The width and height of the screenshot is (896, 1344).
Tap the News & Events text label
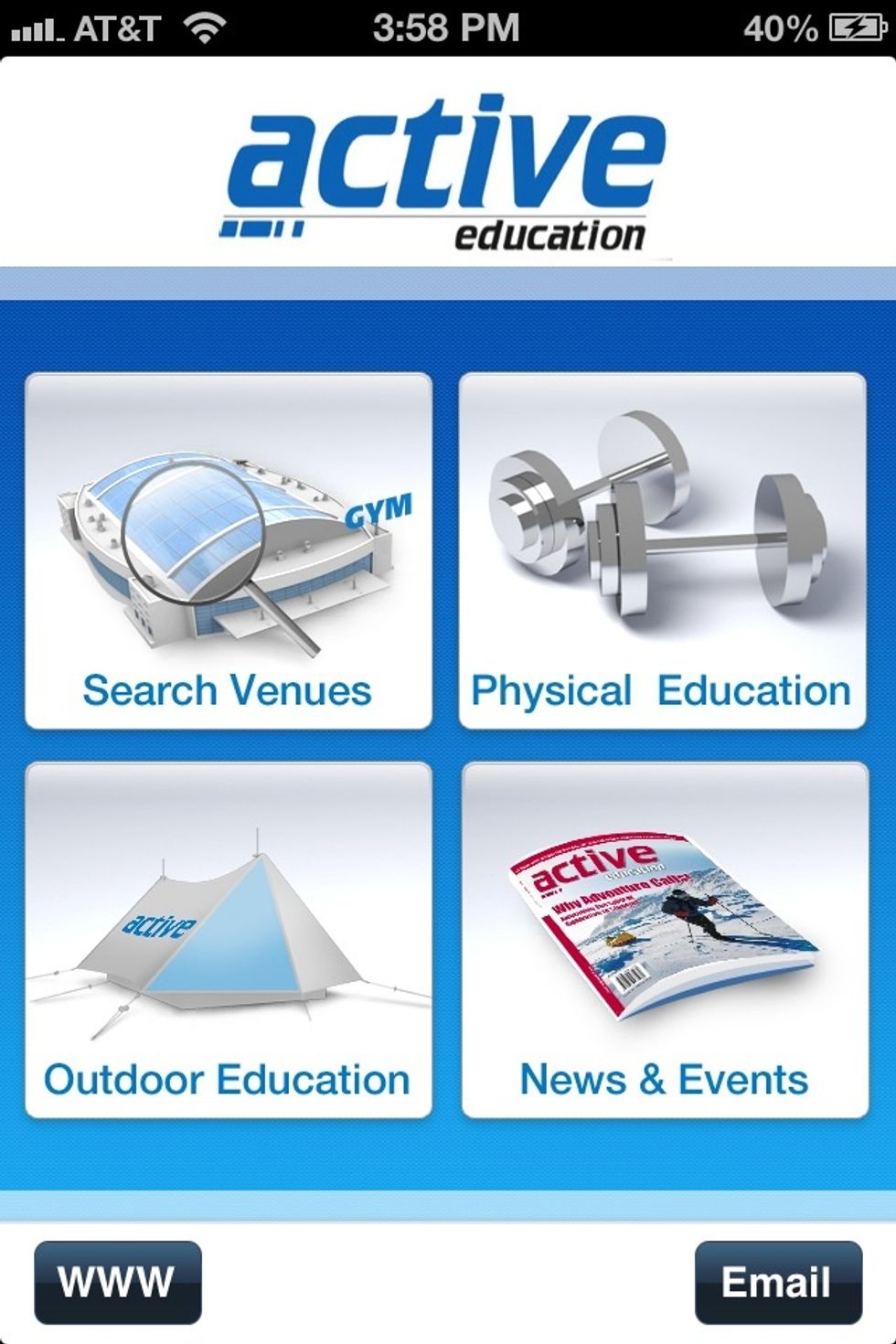(x=662, y=1079)
